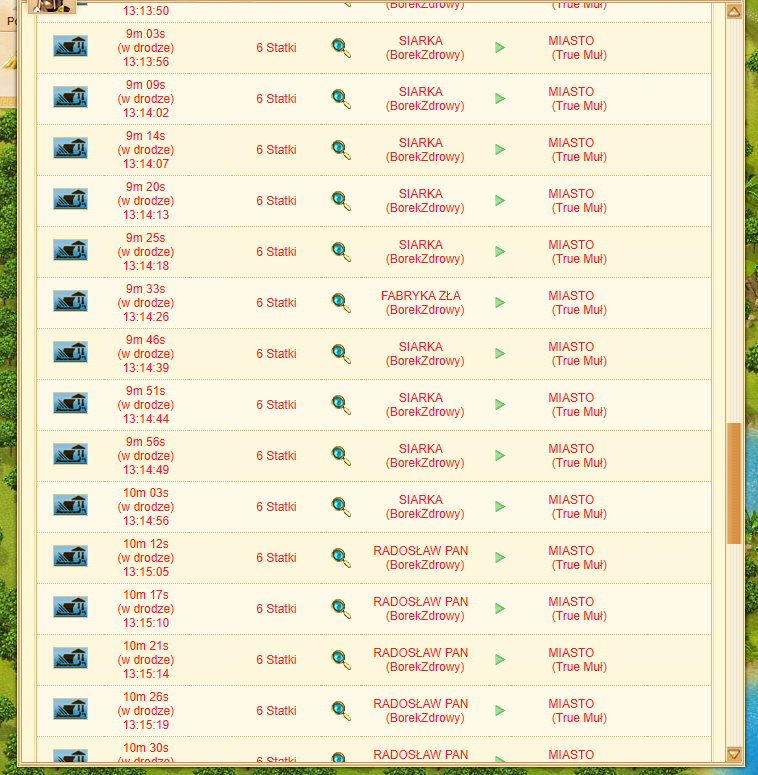
Task: View details of the 10m 26s fleet
Action: tap(341, 711)
